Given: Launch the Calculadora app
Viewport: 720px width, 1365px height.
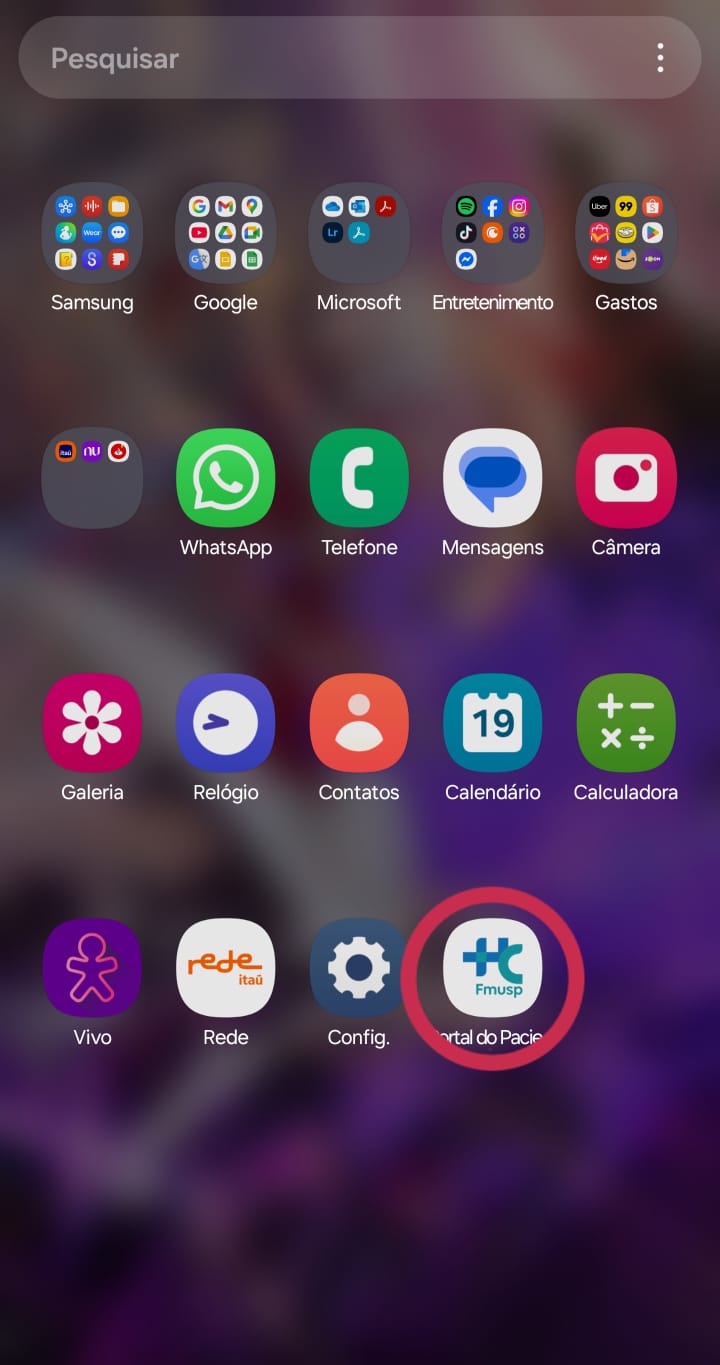Looking at the screenshot, I should (626, 723).
